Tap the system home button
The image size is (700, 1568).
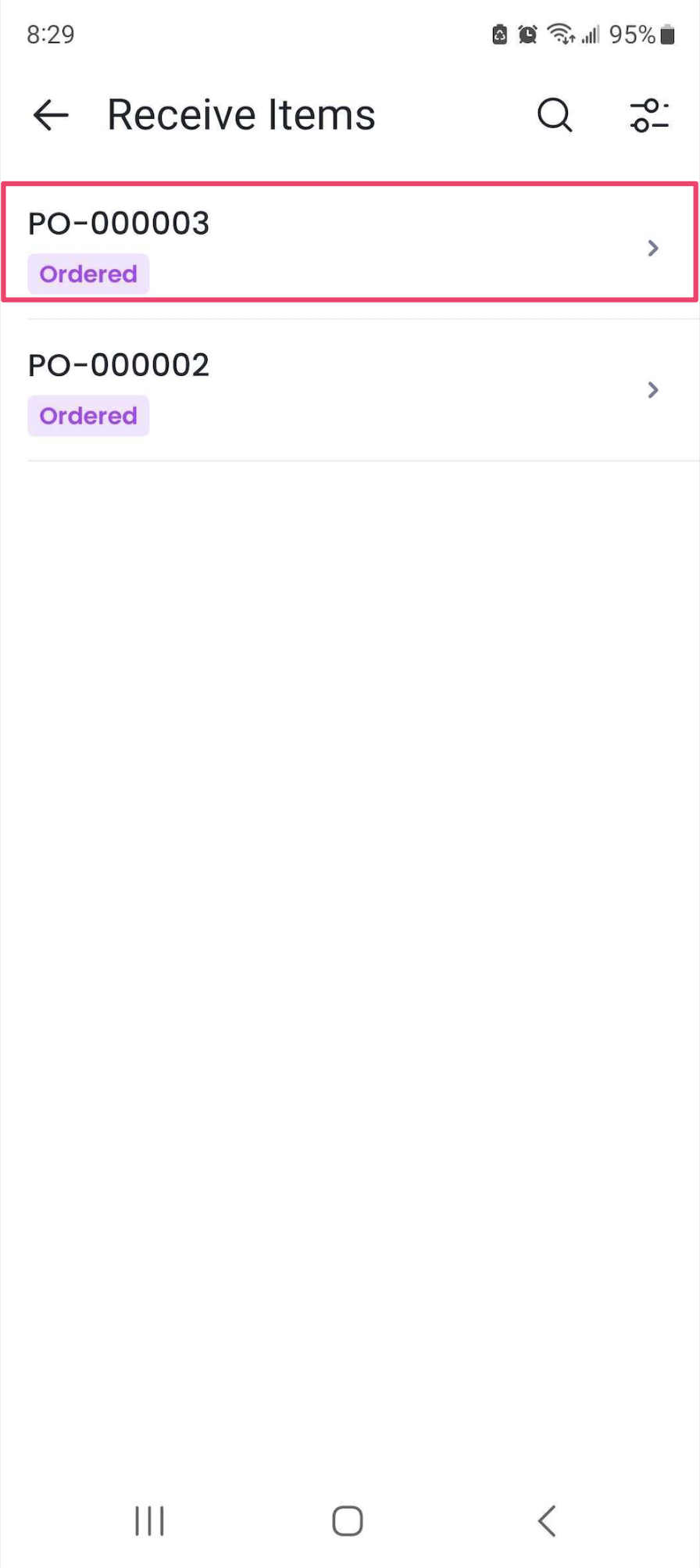click(x=348, y=1521)
